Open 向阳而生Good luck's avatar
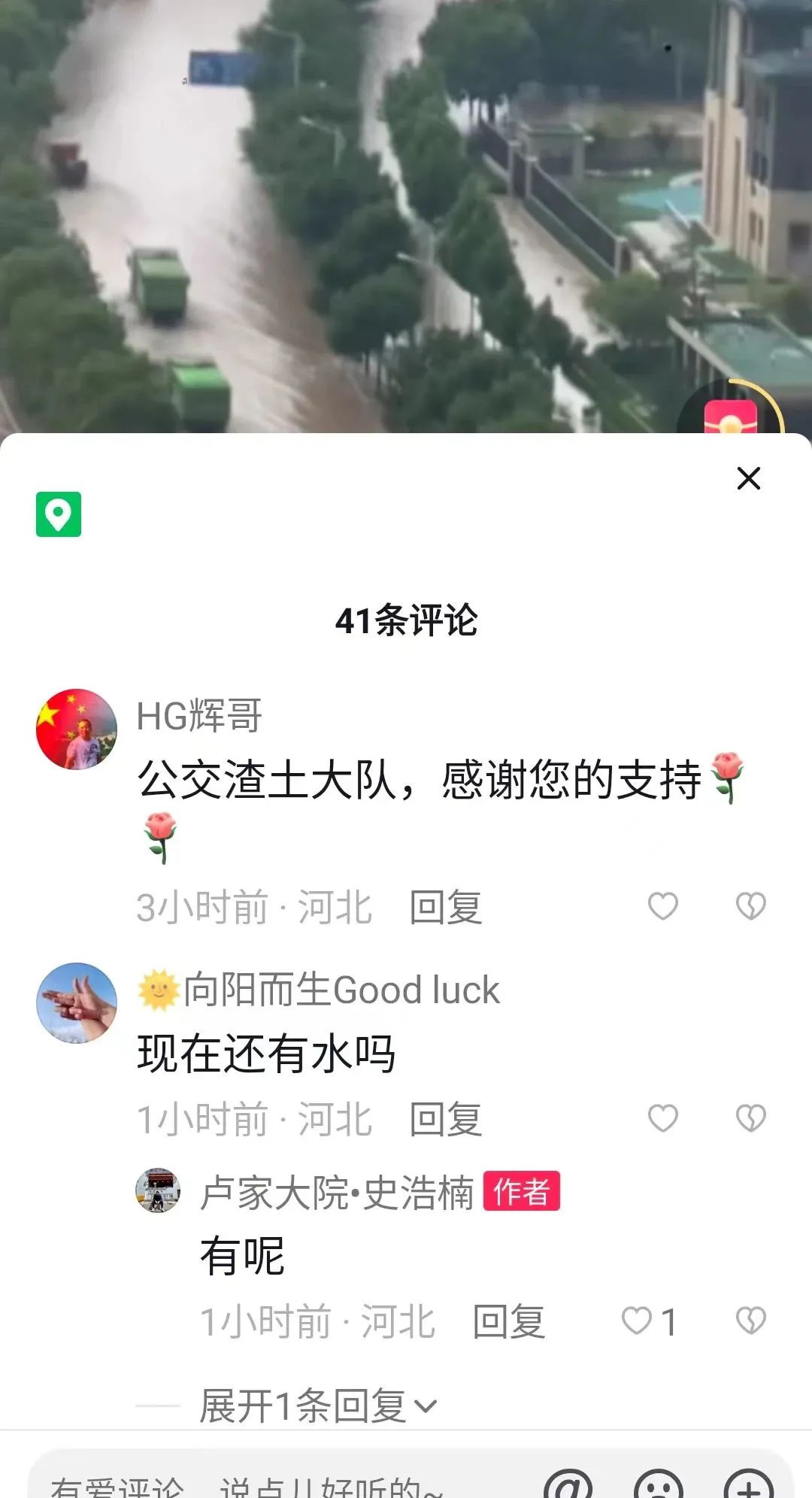 77,1004
